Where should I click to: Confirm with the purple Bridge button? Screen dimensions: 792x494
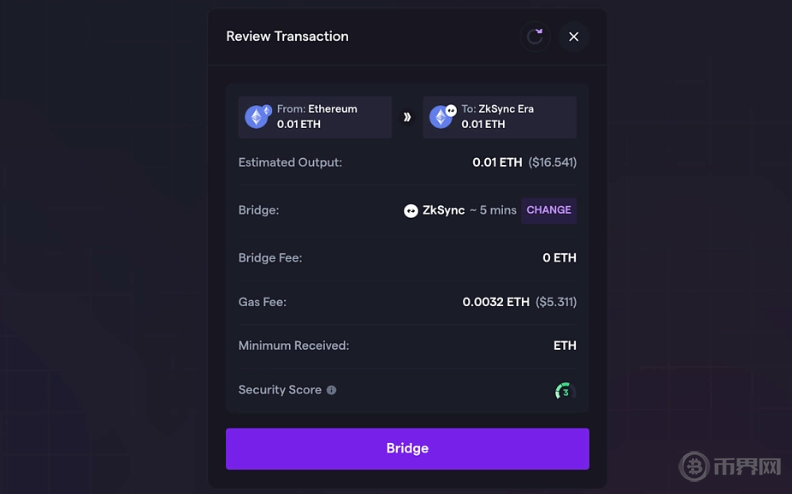coord(407,449)
